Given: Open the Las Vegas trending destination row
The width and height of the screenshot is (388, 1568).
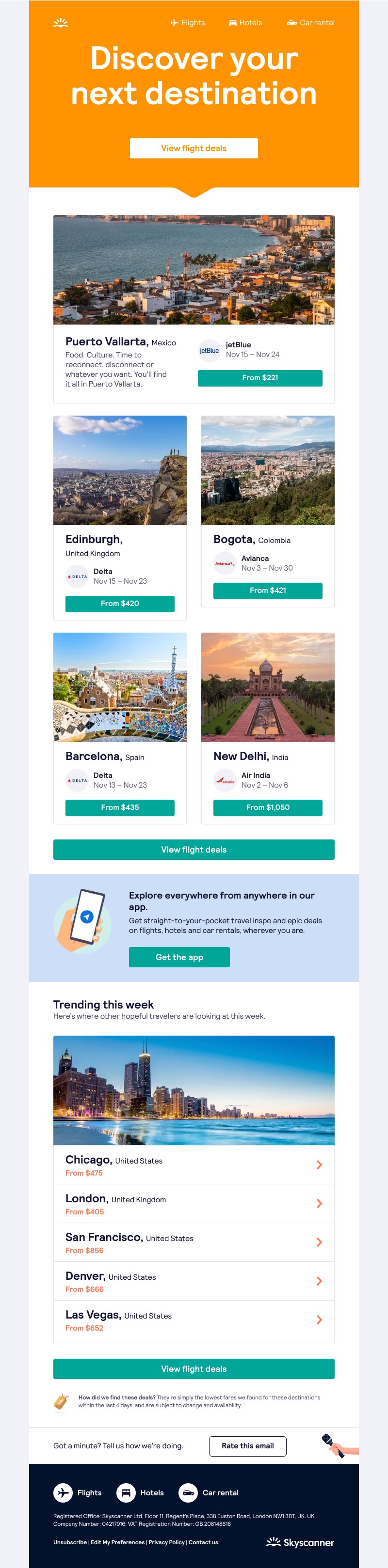Looking at the screenshot, I should pos(194,1321).
